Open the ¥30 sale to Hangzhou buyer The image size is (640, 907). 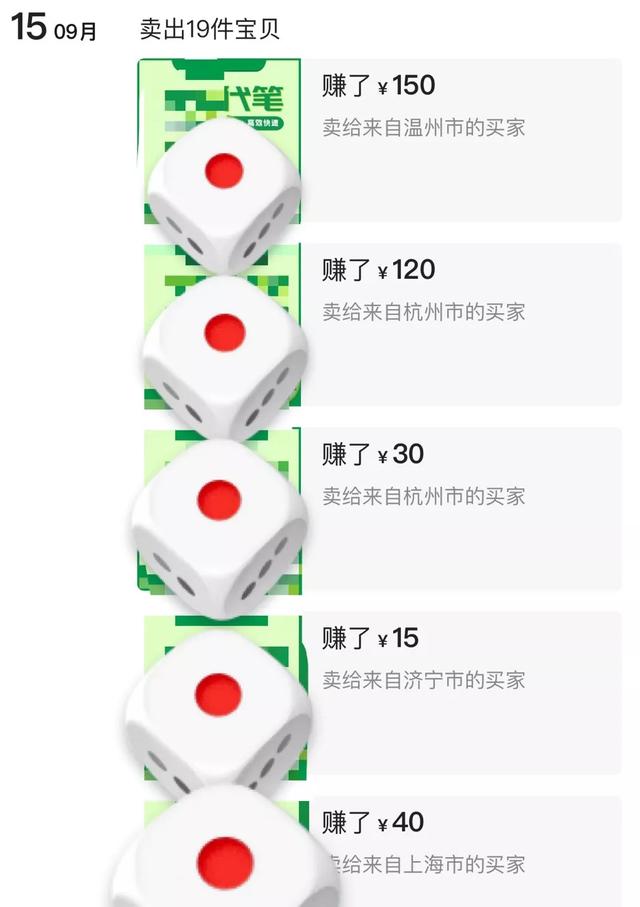[460, 508]
